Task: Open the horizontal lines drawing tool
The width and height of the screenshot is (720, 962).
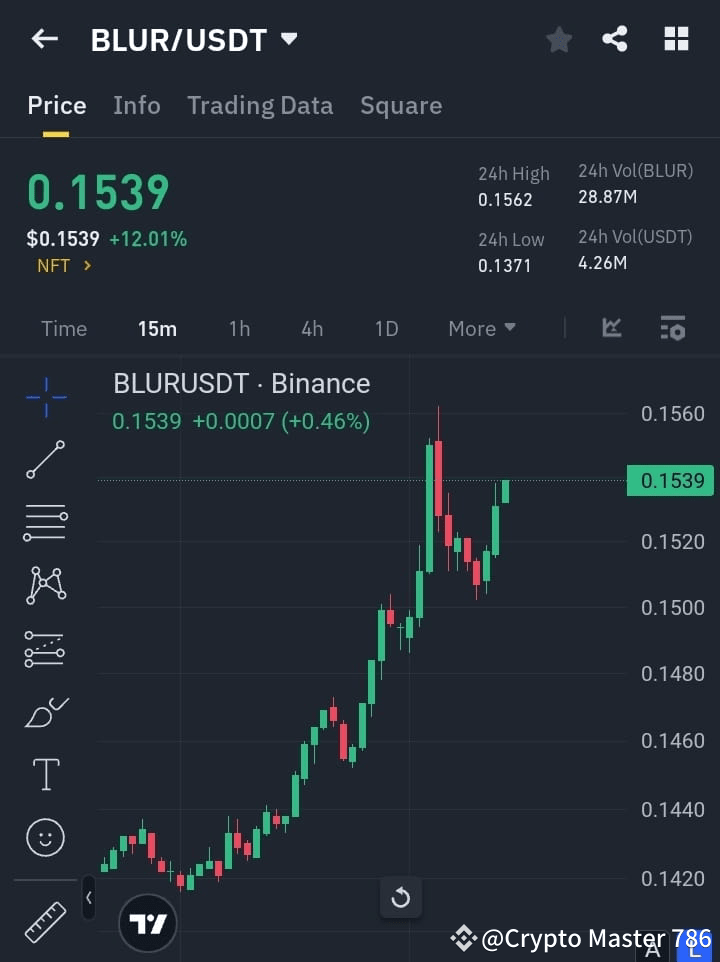Action: coord(45,523)
